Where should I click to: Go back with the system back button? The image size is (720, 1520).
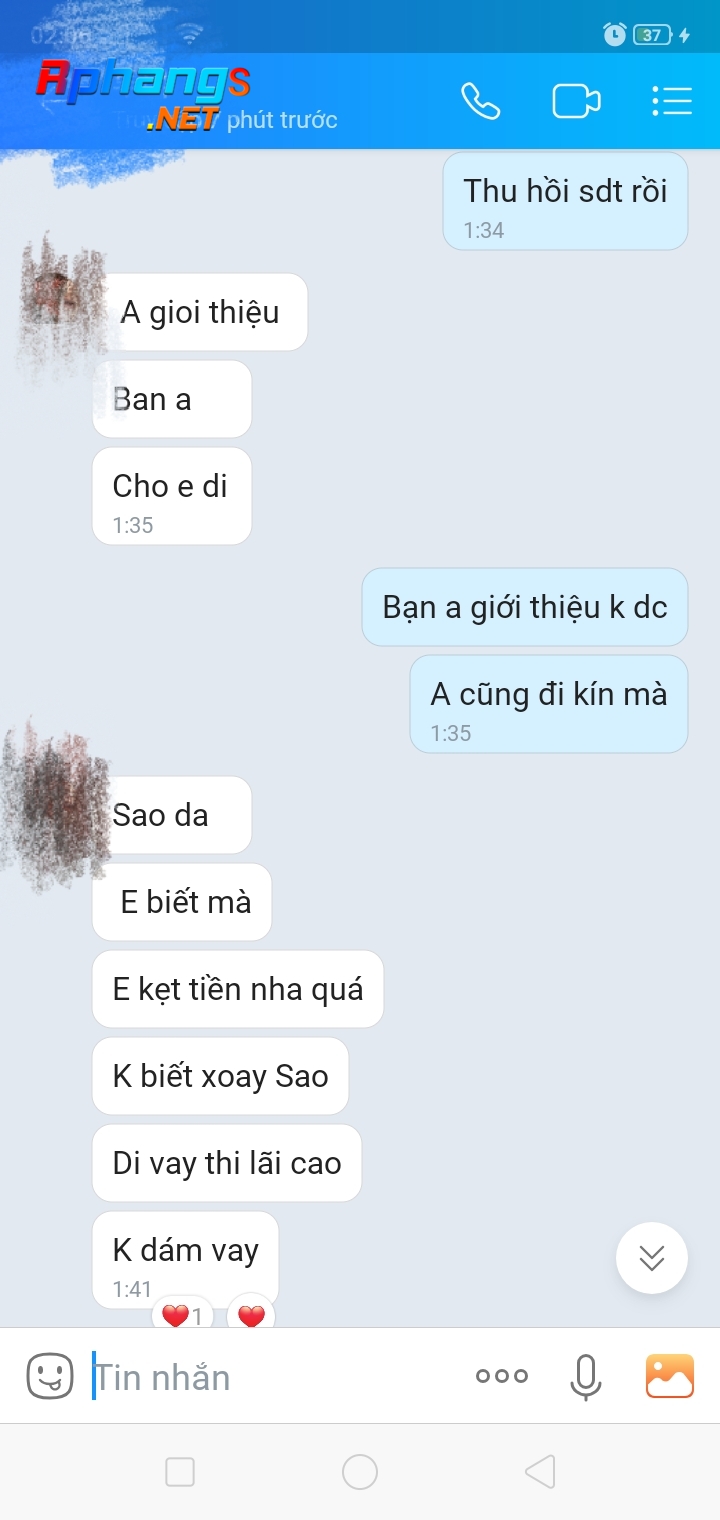click(x=540, y=1471)
